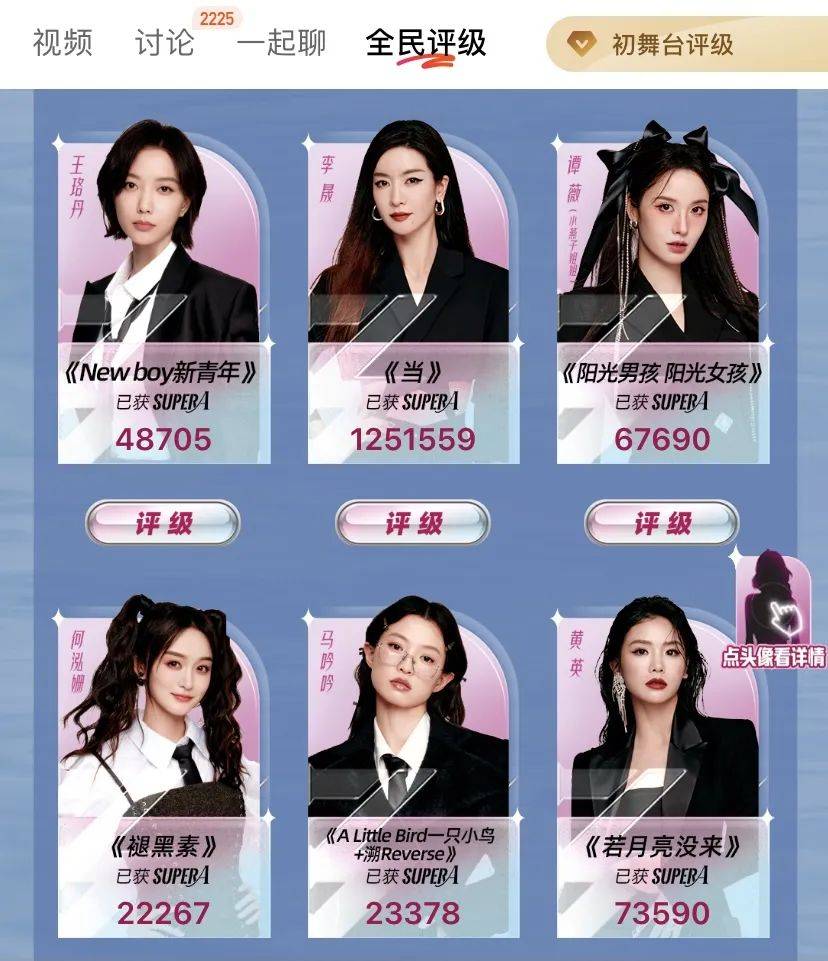Switch to the 视频 tab
Image resolution: width=828 pixels, height=961 pixels.
[x=62, y=43]
